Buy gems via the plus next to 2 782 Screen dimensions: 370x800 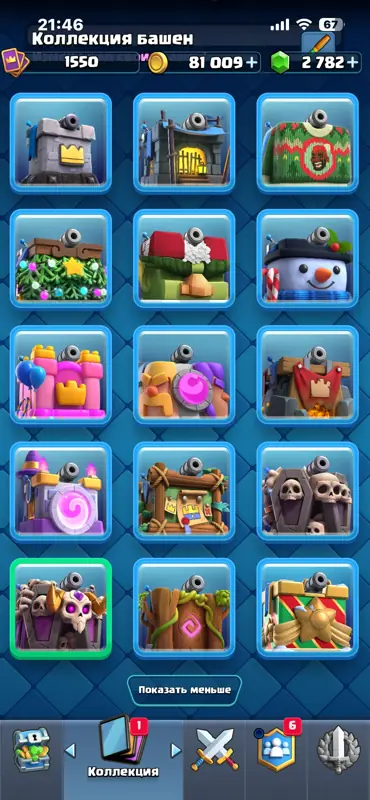pyautogui.click(x=352, y=63)
